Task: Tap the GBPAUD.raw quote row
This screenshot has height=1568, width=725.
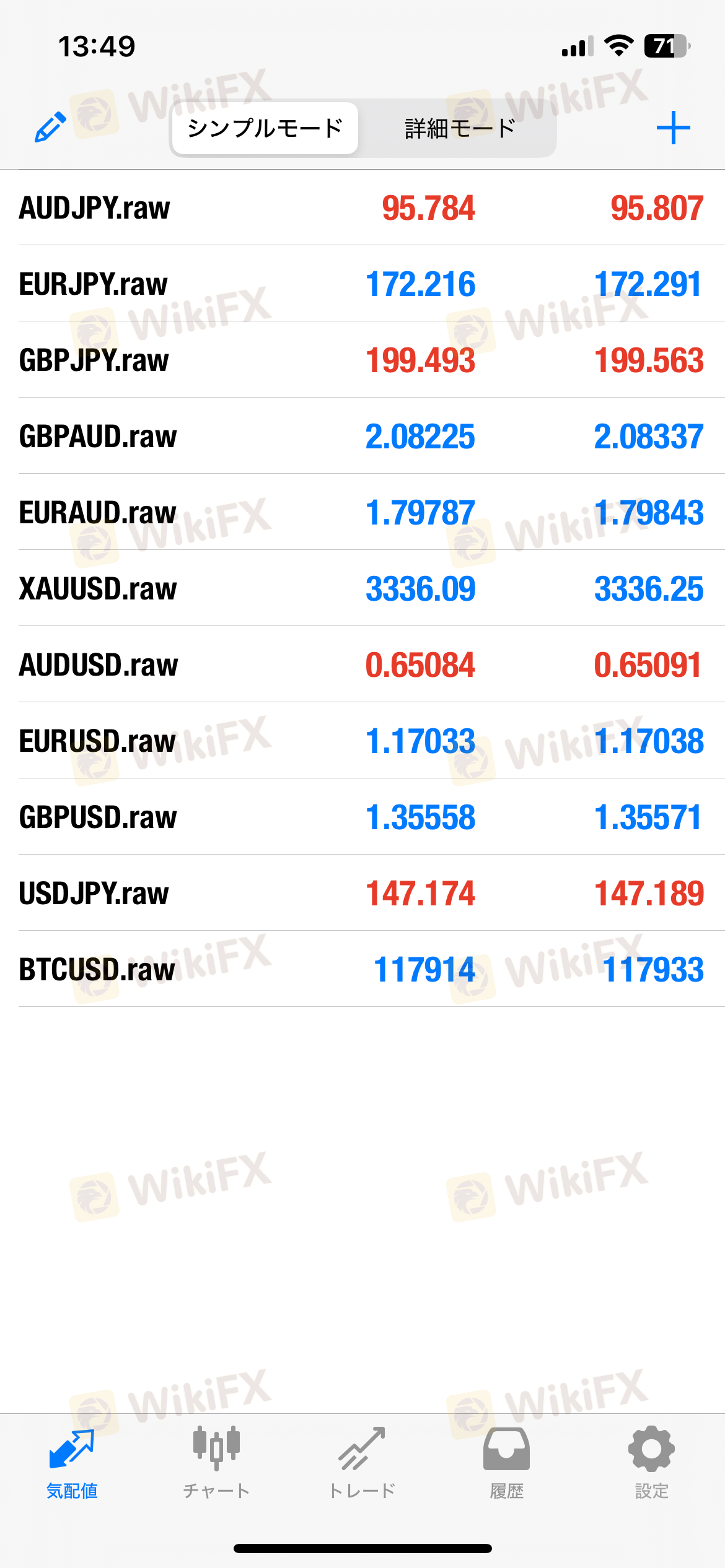Action: pyautogui.click(x=362, y=437)
